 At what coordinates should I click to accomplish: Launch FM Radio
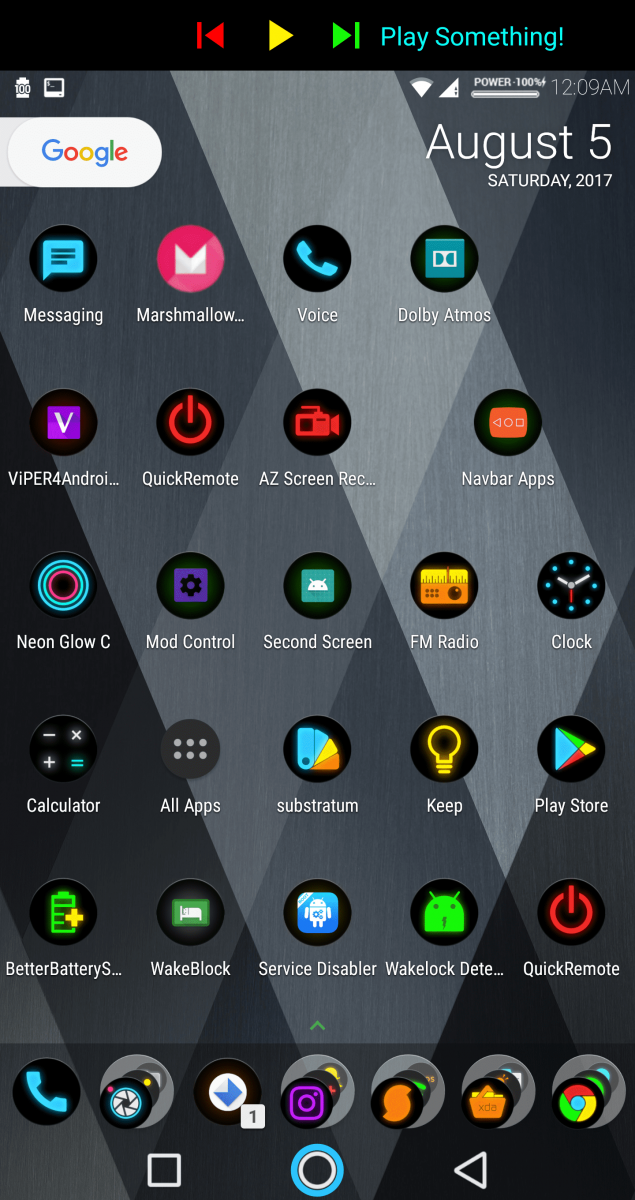(444, 586)
